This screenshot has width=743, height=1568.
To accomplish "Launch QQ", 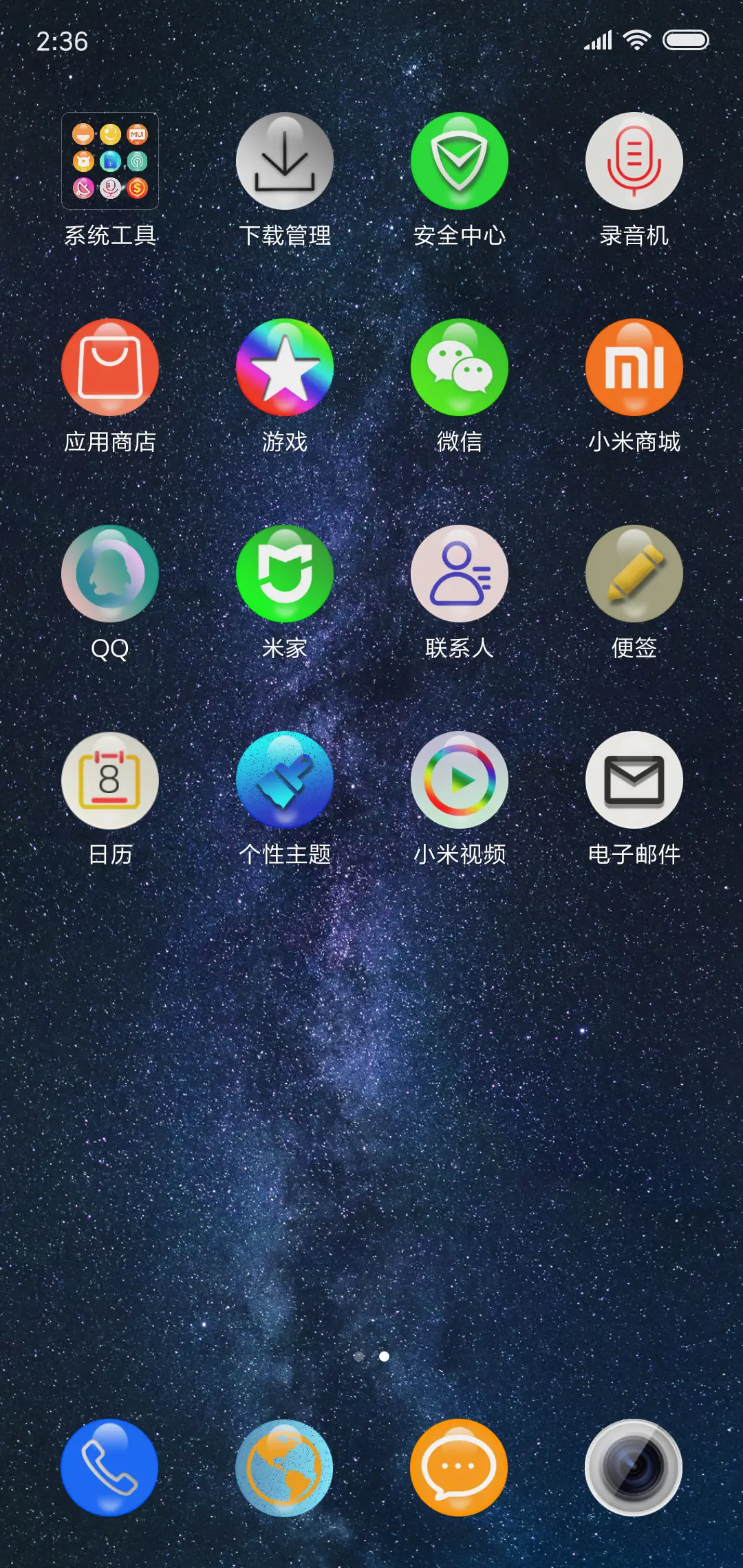I will pos(109,574).
